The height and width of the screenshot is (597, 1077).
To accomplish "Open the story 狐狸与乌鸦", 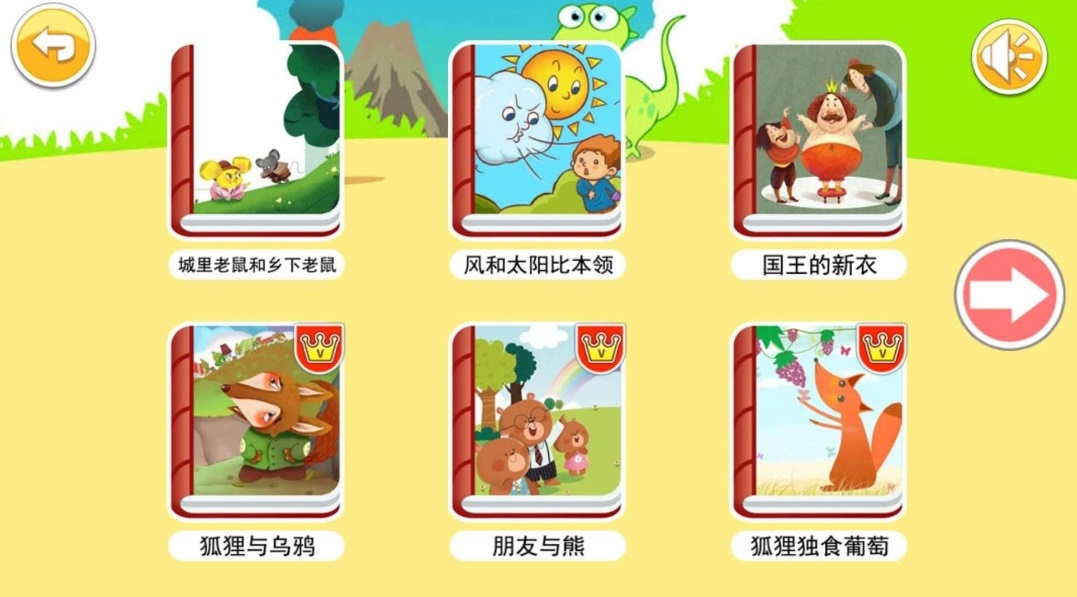I will click(256, 420).
